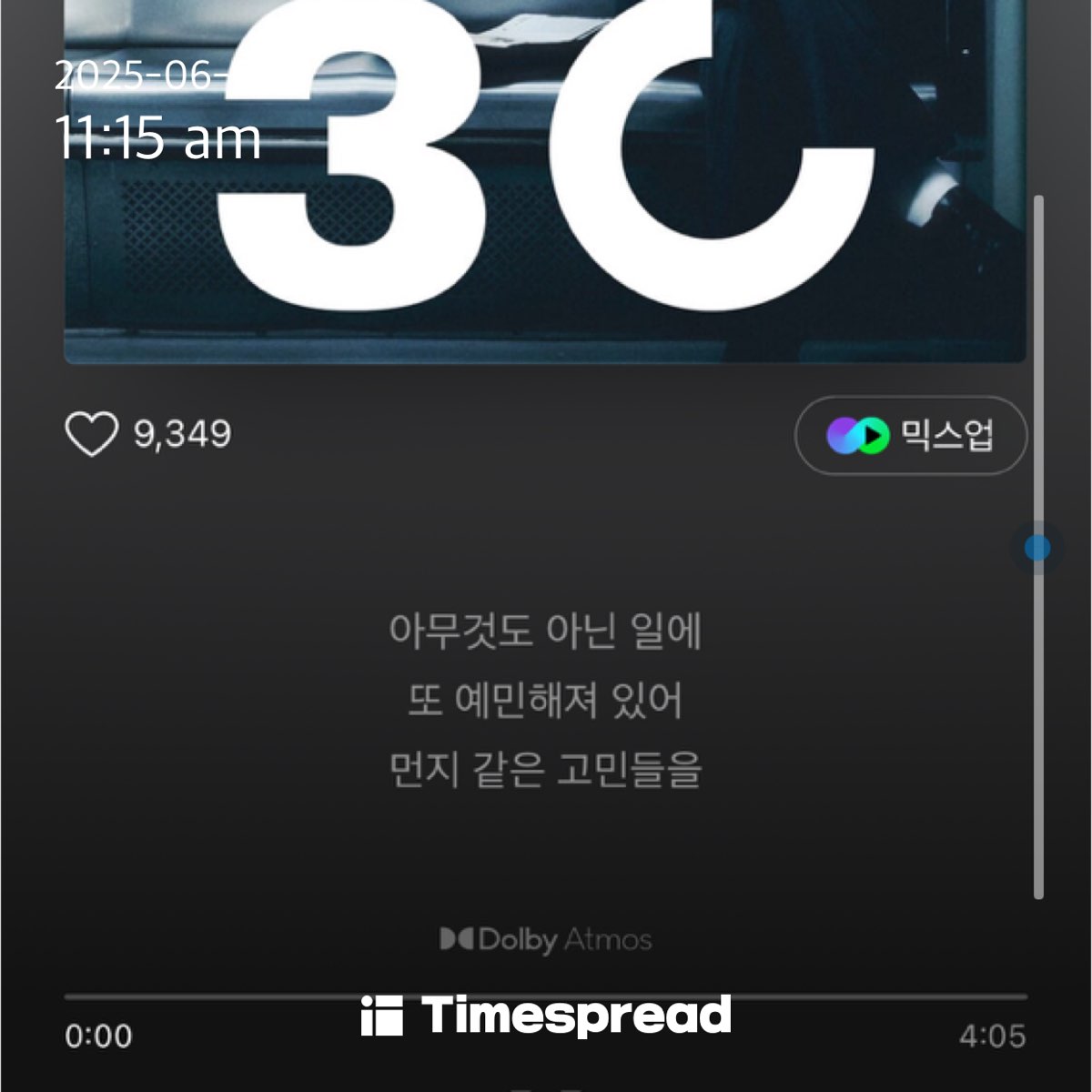
Task: Open full lyrics starting 아무것도 아닌 일에
Action: point(545,701)
